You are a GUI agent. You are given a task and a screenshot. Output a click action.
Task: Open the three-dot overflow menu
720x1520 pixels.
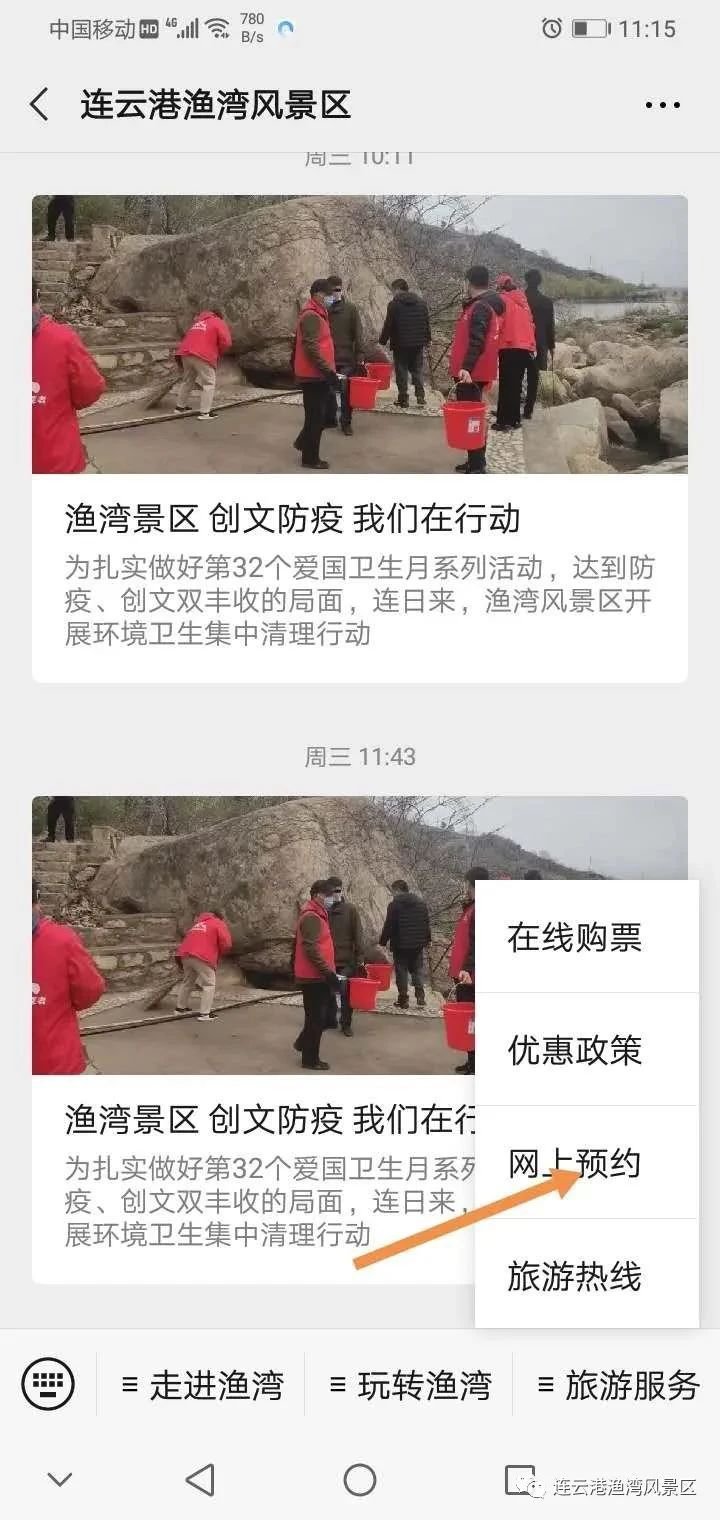(x=662, y=105)
